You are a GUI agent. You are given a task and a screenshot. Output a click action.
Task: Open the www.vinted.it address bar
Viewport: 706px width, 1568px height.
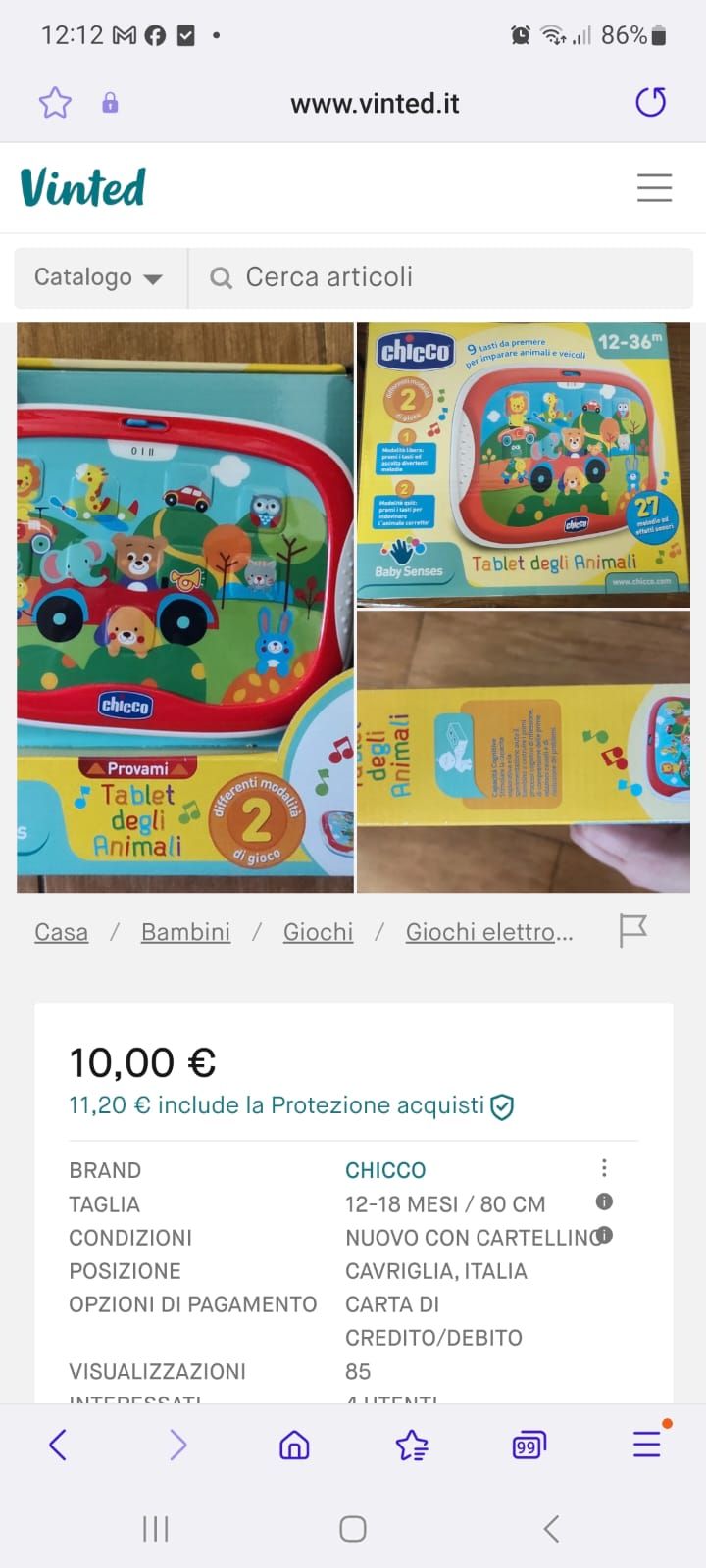[x=375, y=103]
